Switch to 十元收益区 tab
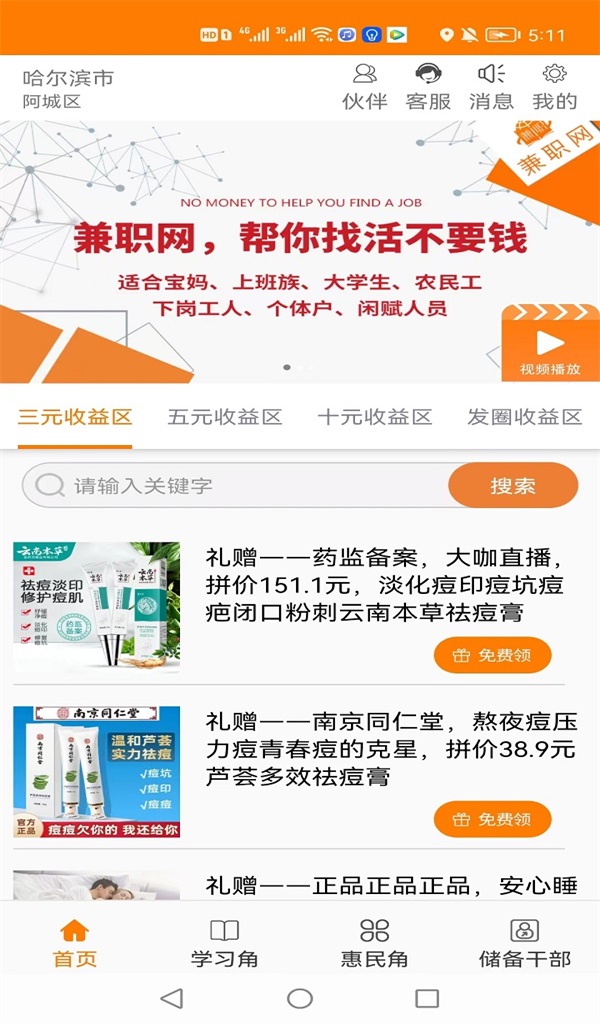This screenshot has height=1024, width=600. 374,417
